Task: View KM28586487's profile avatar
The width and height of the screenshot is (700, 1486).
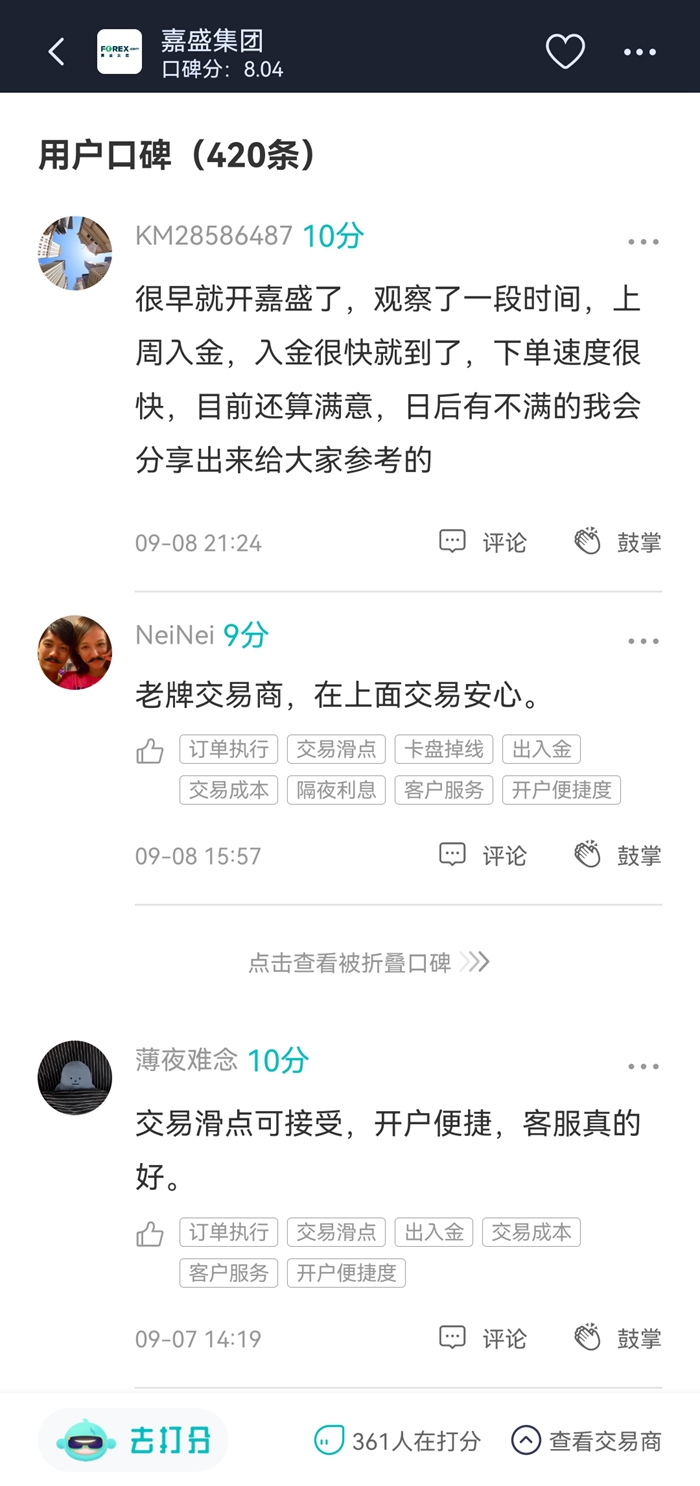Action: click(x=75, y=253)
